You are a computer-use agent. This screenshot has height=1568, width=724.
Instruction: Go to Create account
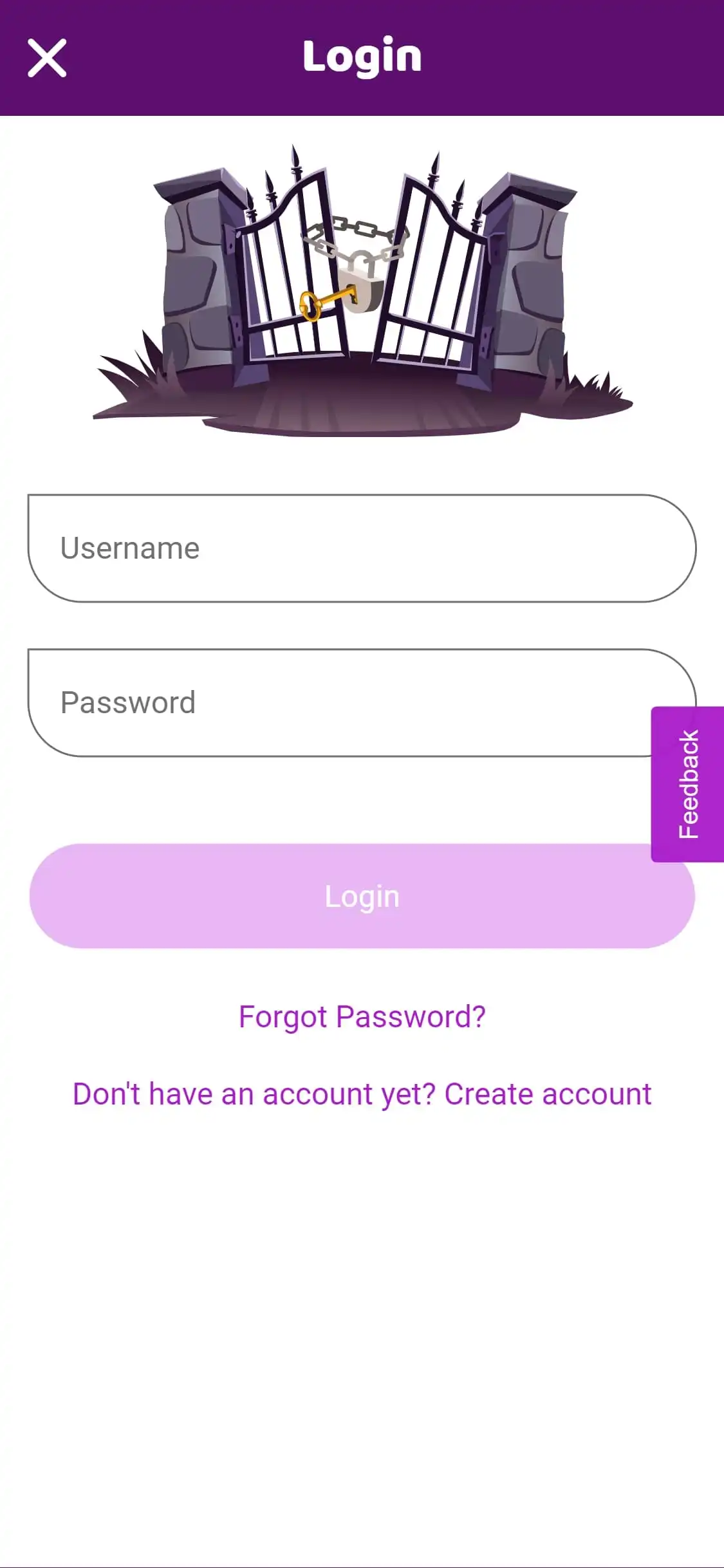(547, 1094)
